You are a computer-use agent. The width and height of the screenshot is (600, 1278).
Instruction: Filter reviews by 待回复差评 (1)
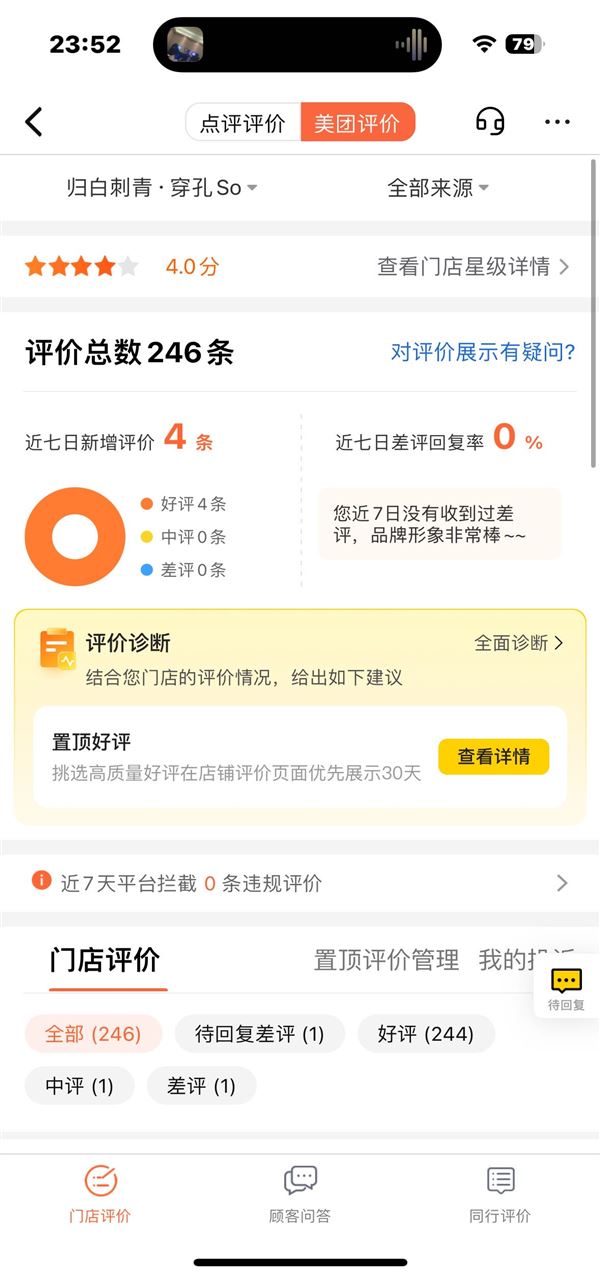(260, 1034)
